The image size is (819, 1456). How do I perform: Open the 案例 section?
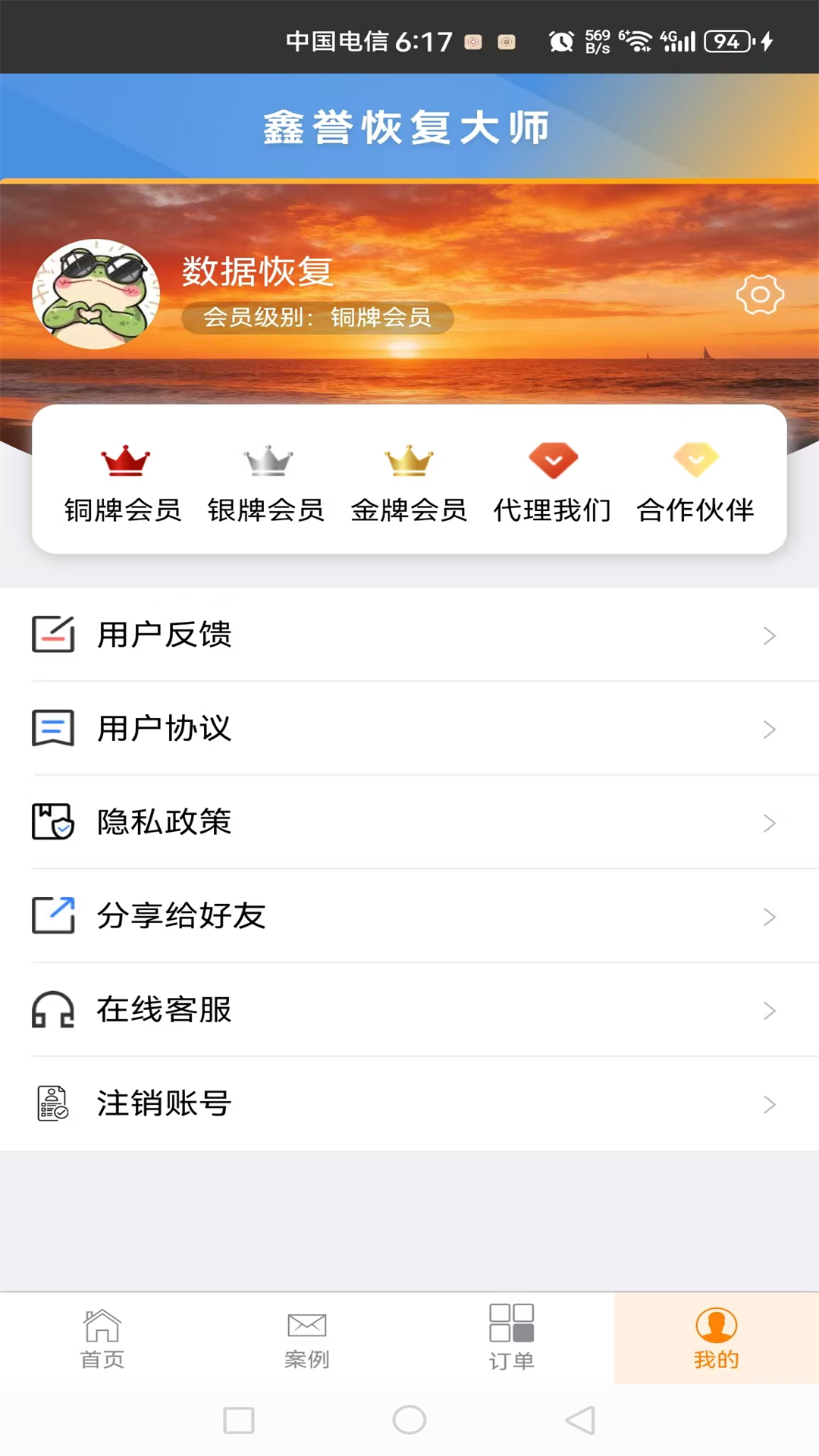click(x=307, y=1338)
